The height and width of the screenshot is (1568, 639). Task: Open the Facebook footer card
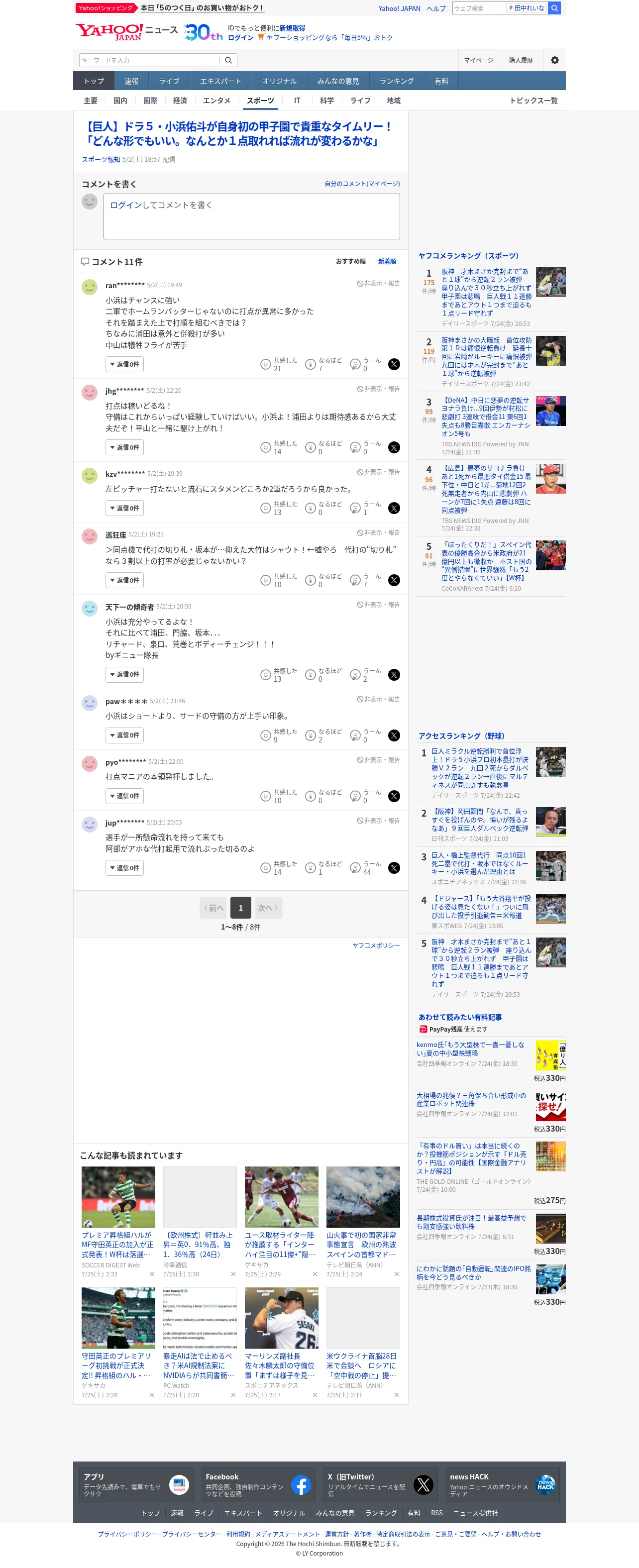point(259,1485)
